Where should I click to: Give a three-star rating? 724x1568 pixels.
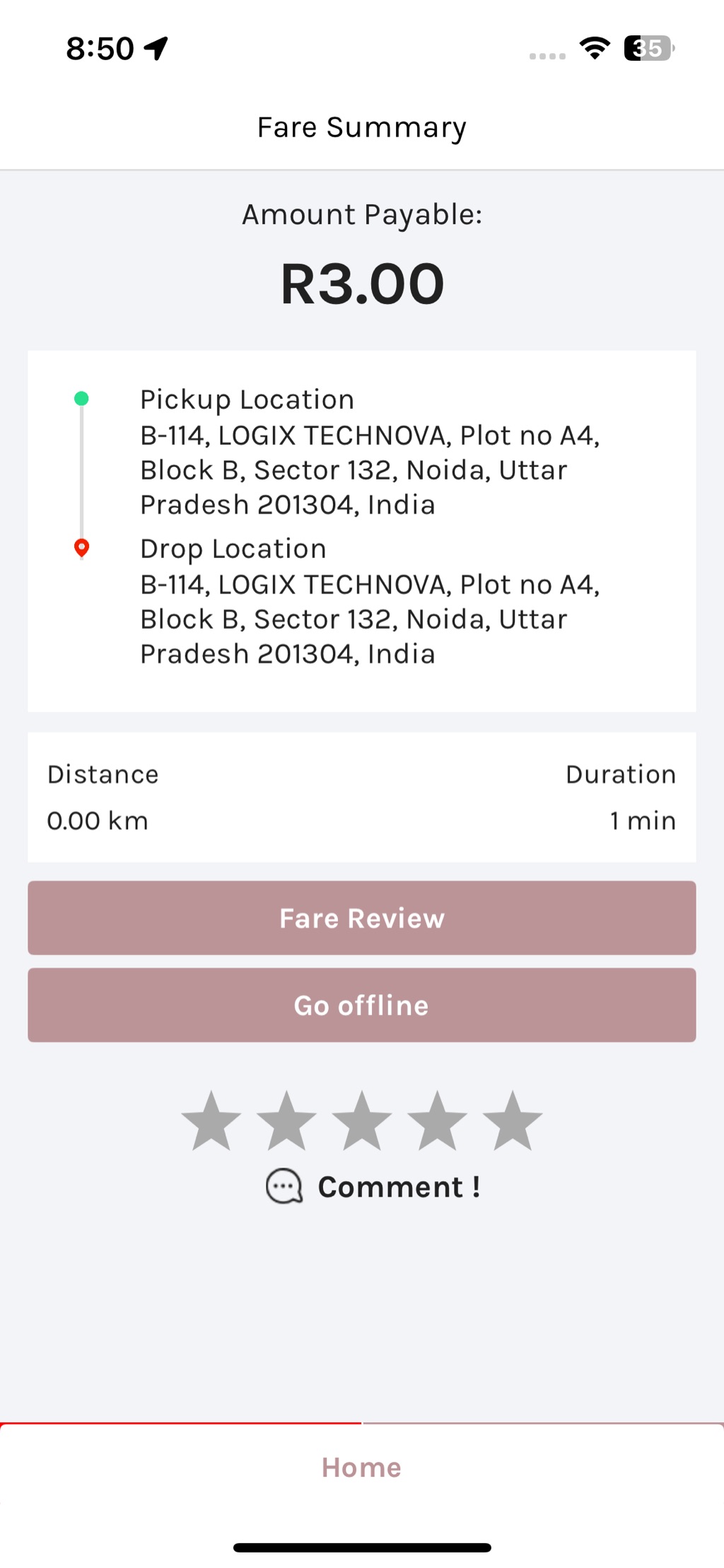tap(362, 1122)
